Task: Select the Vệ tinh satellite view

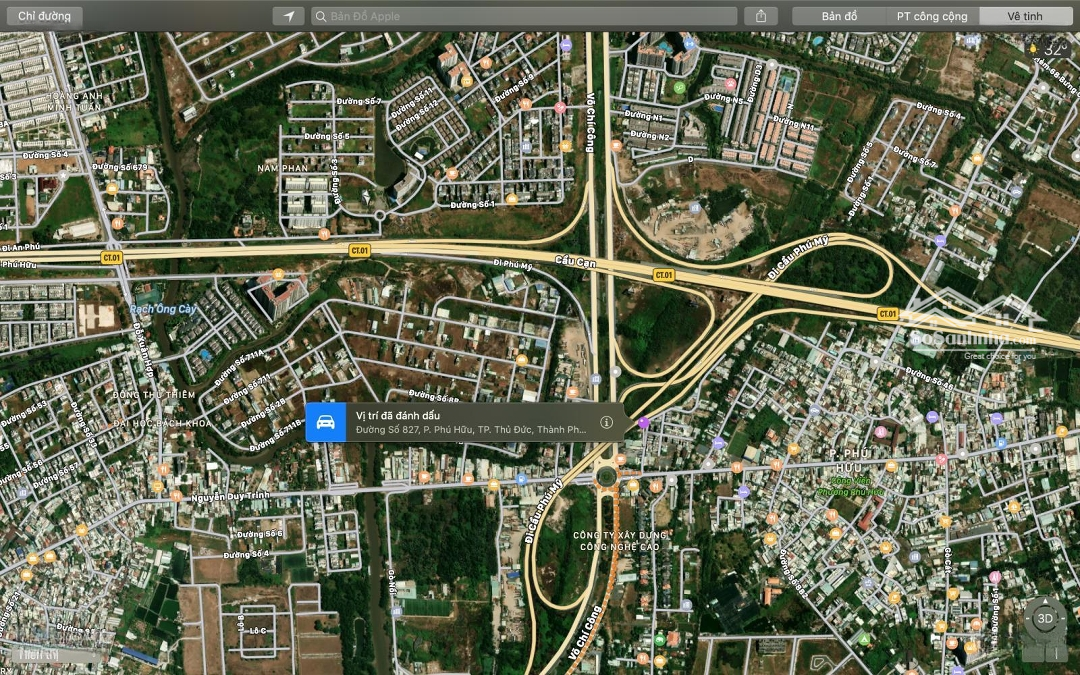Action: (1025, 16)
